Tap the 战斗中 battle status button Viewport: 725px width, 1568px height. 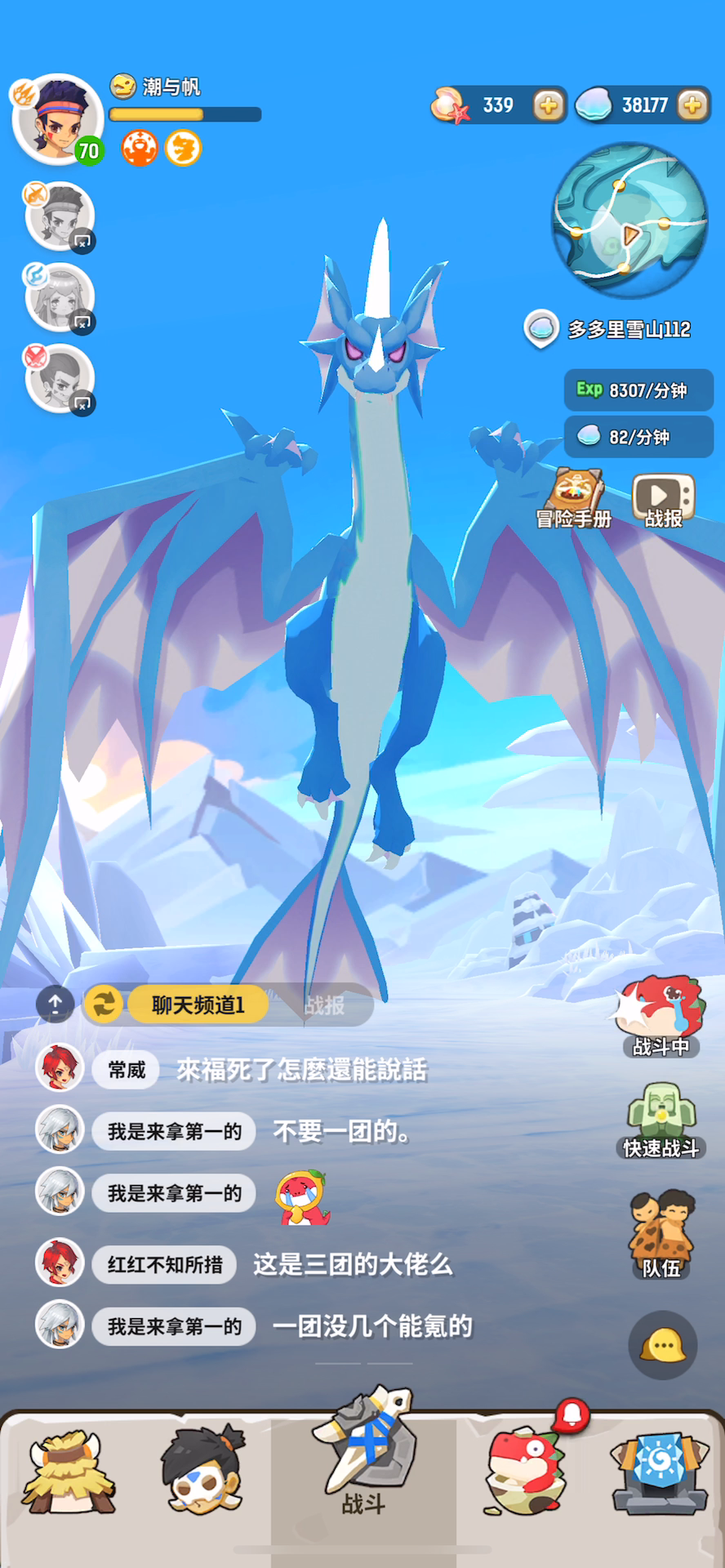click(660, 1017)
